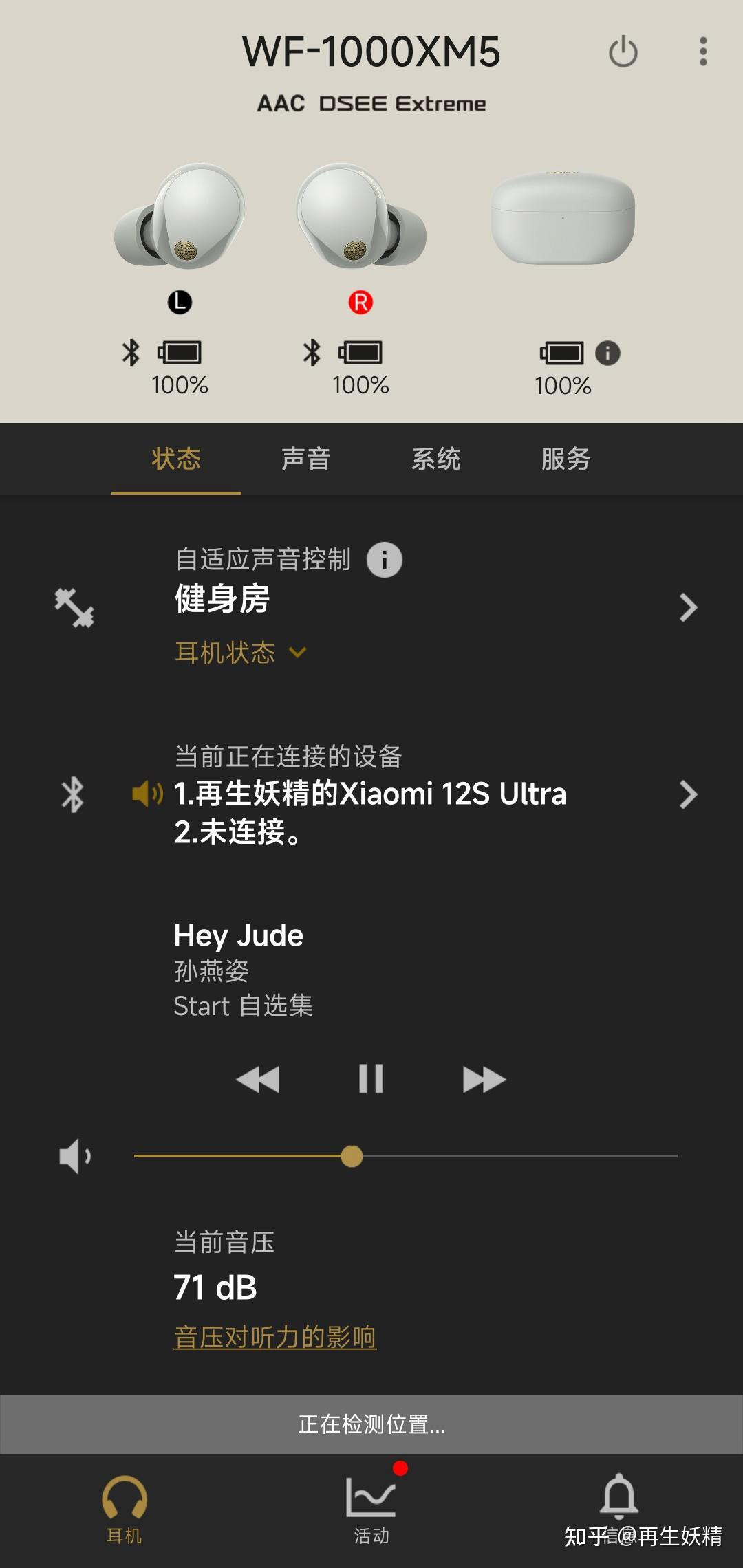
Task: Open adaptive sound control details via chevron
Action: pos(686,607)
